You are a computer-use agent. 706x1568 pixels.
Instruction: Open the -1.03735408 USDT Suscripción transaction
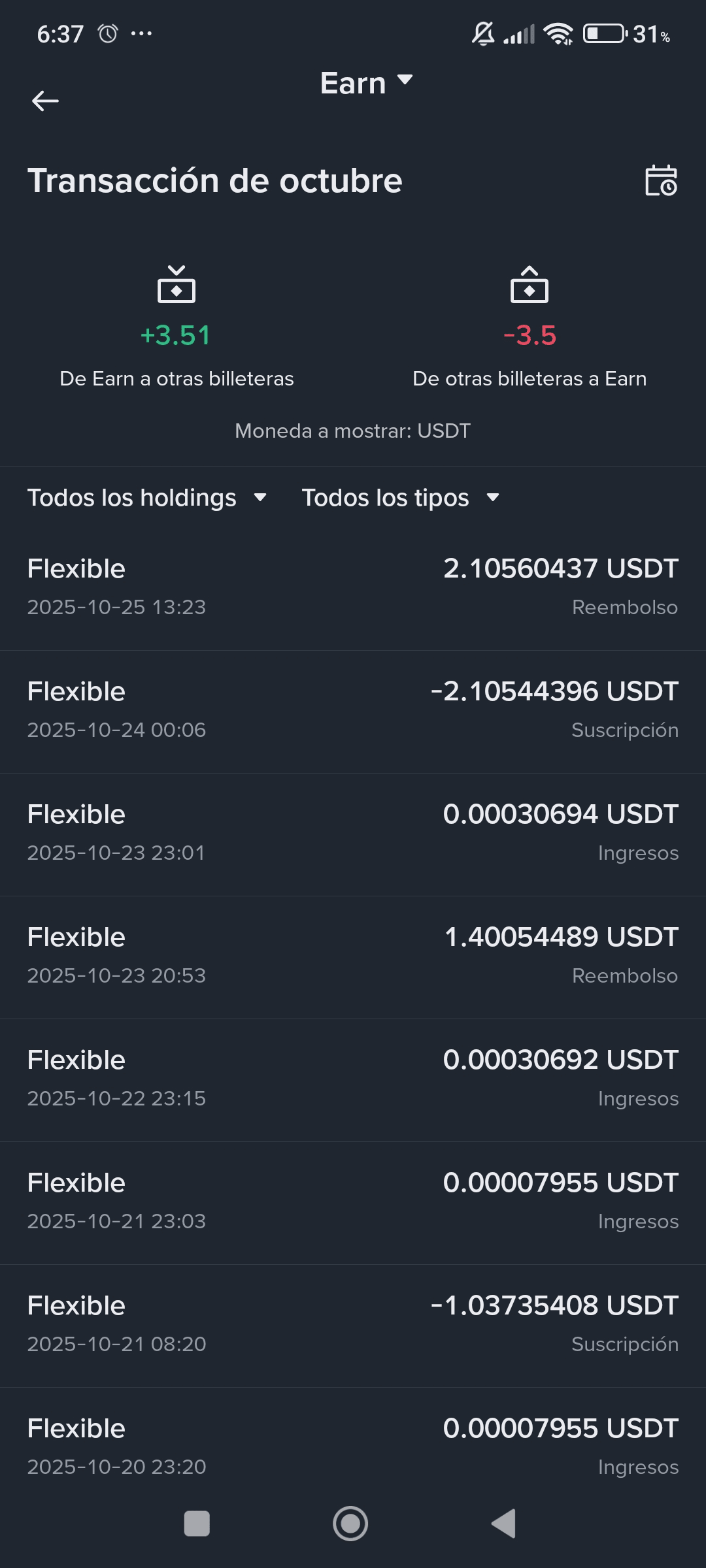coord(353,1324)
